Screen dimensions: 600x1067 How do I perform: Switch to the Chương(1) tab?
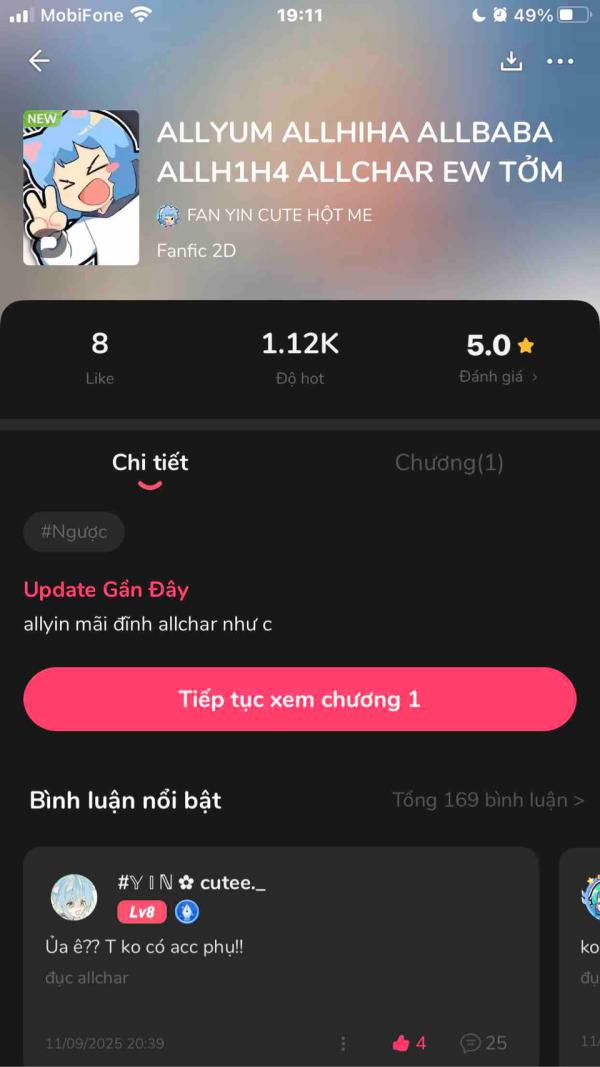(x=449, y=463)
